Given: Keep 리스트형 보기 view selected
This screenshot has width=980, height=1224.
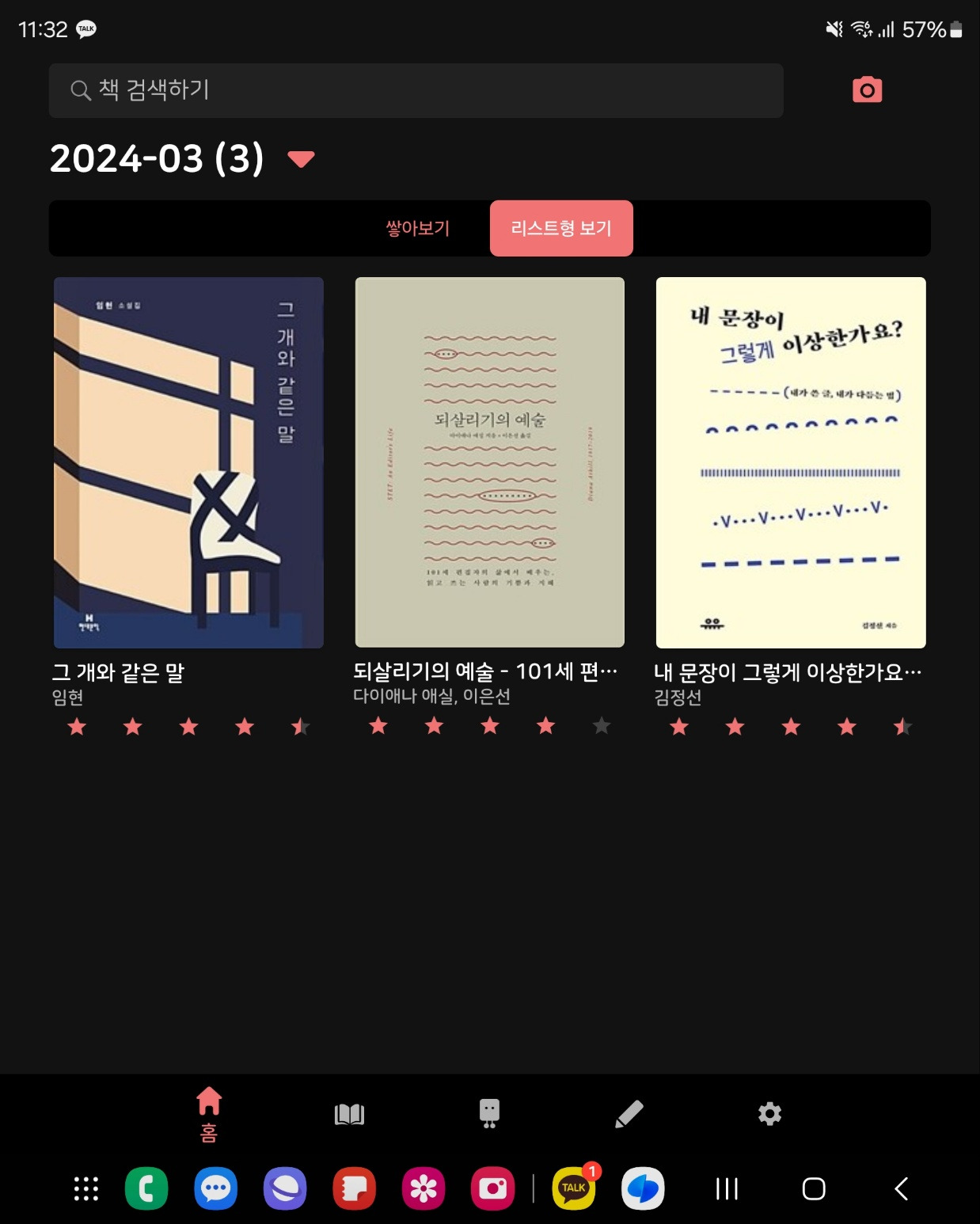Looking at the screenshot, I should tap(562, 228).
